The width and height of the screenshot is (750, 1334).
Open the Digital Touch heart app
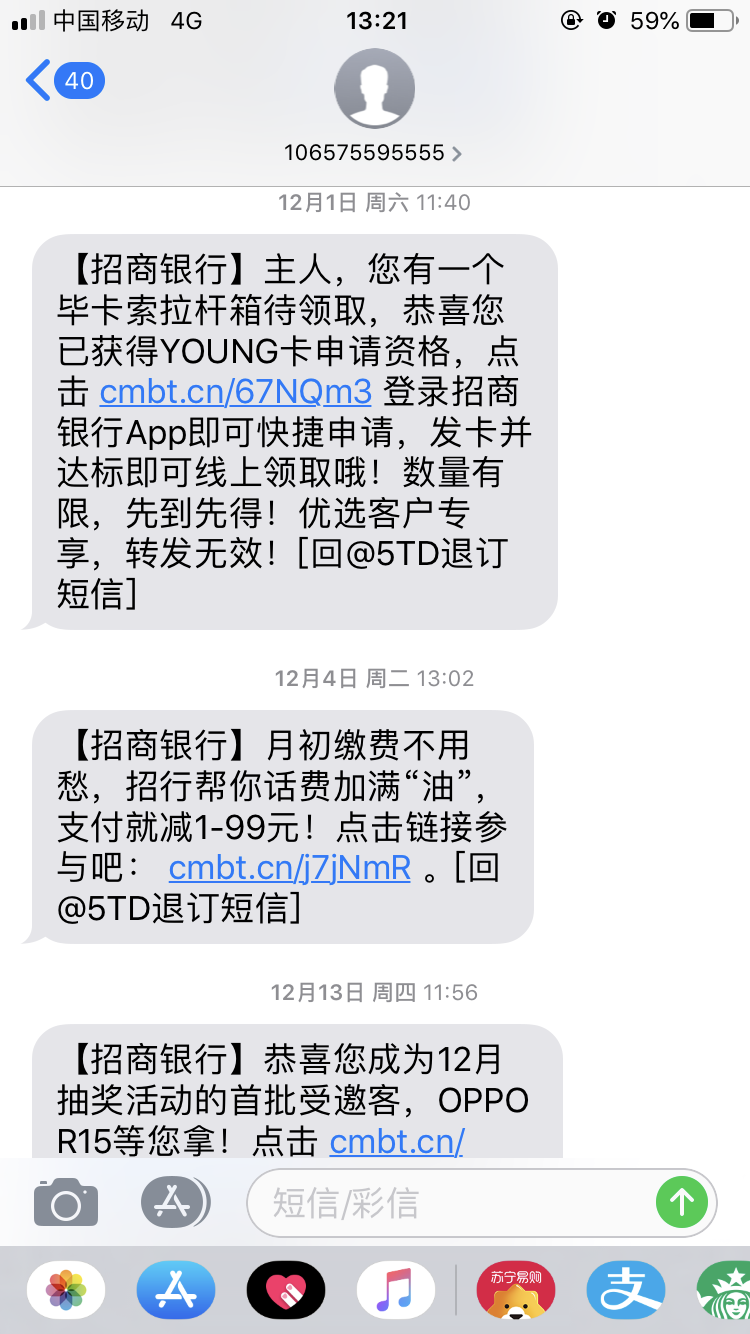coord(286,1291)
